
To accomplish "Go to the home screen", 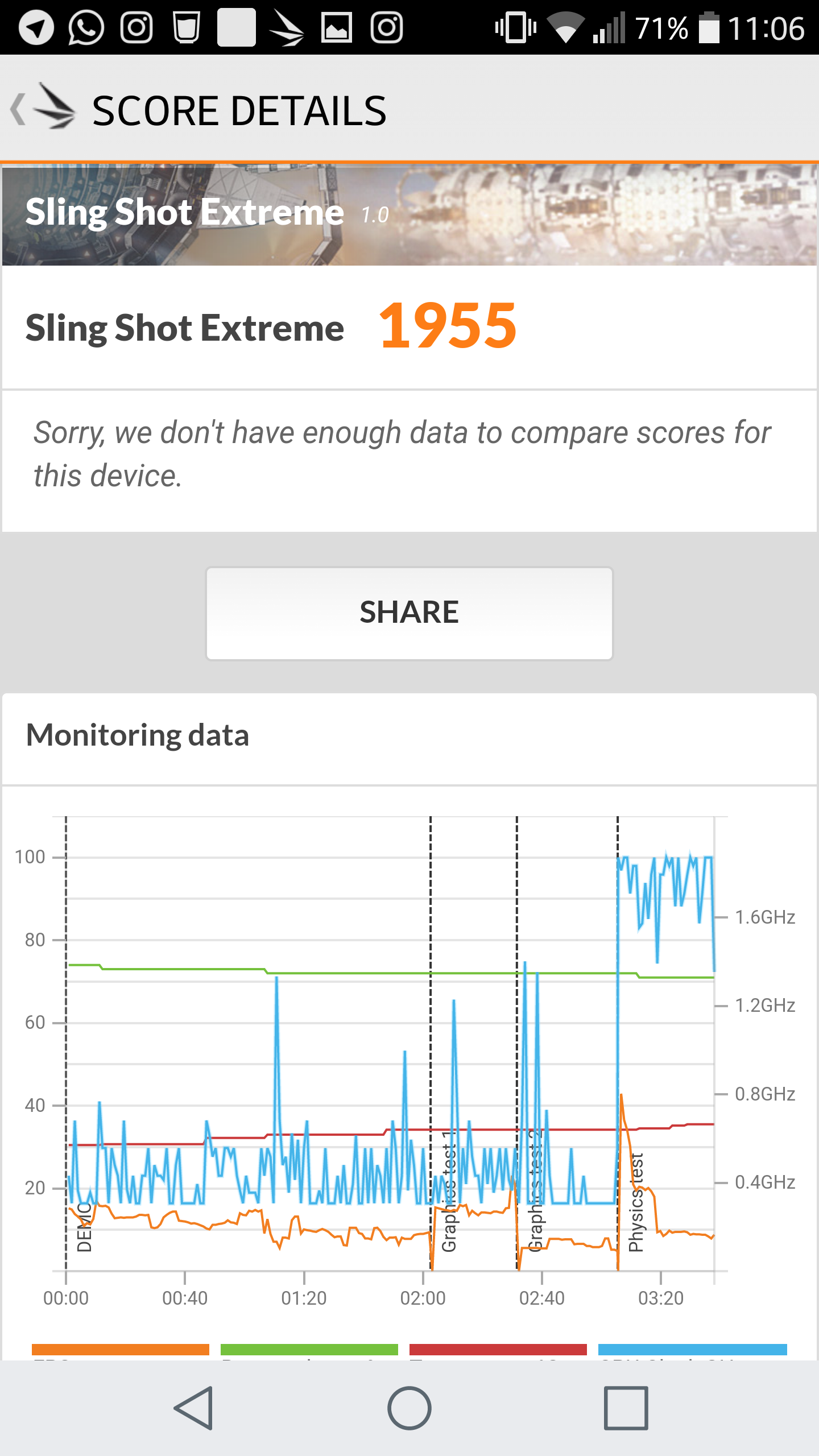I will click(x=409, y=1408).
